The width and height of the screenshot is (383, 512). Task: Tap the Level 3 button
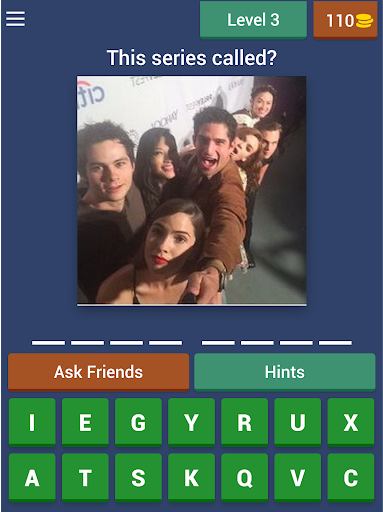pyautogui.click(x=253, y=20)
